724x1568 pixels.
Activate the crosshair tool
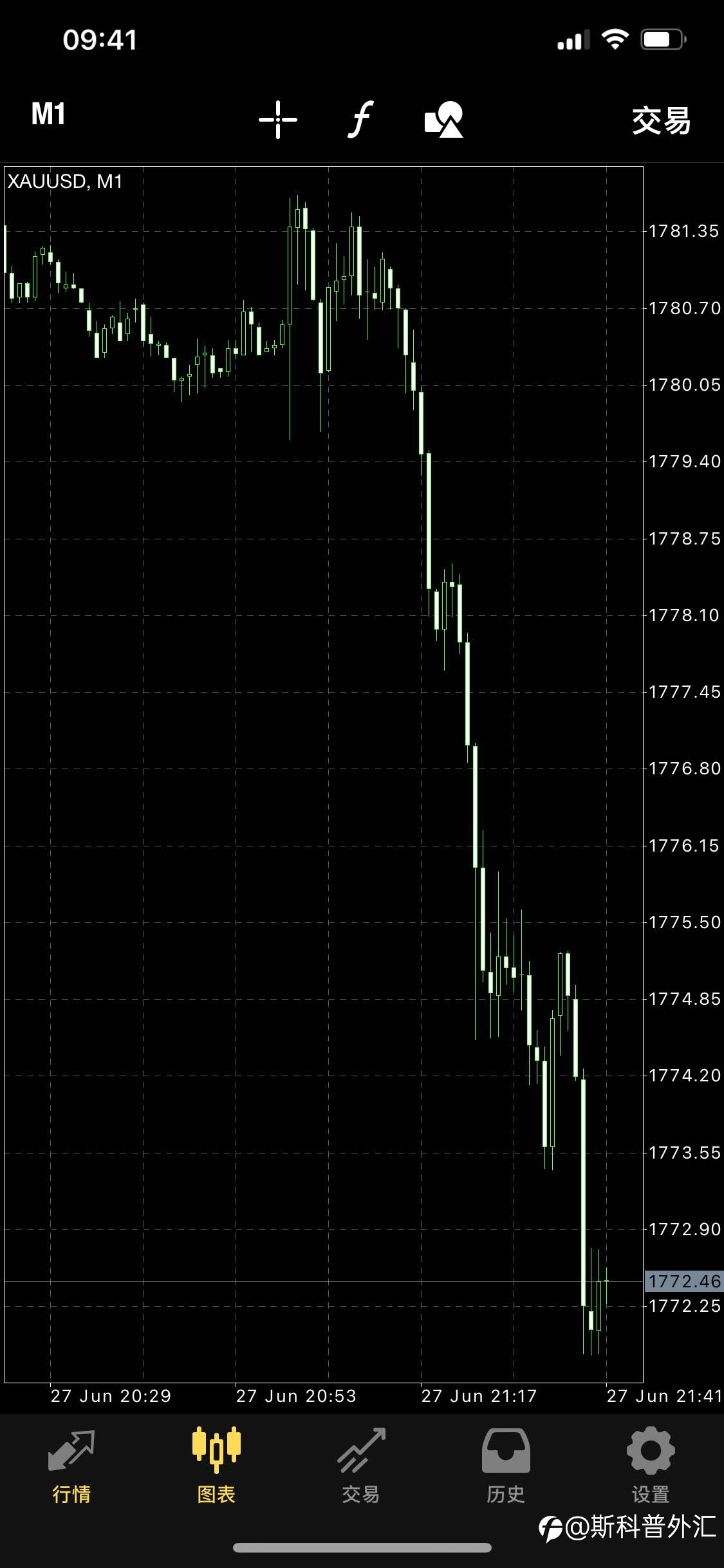point(278,119)
